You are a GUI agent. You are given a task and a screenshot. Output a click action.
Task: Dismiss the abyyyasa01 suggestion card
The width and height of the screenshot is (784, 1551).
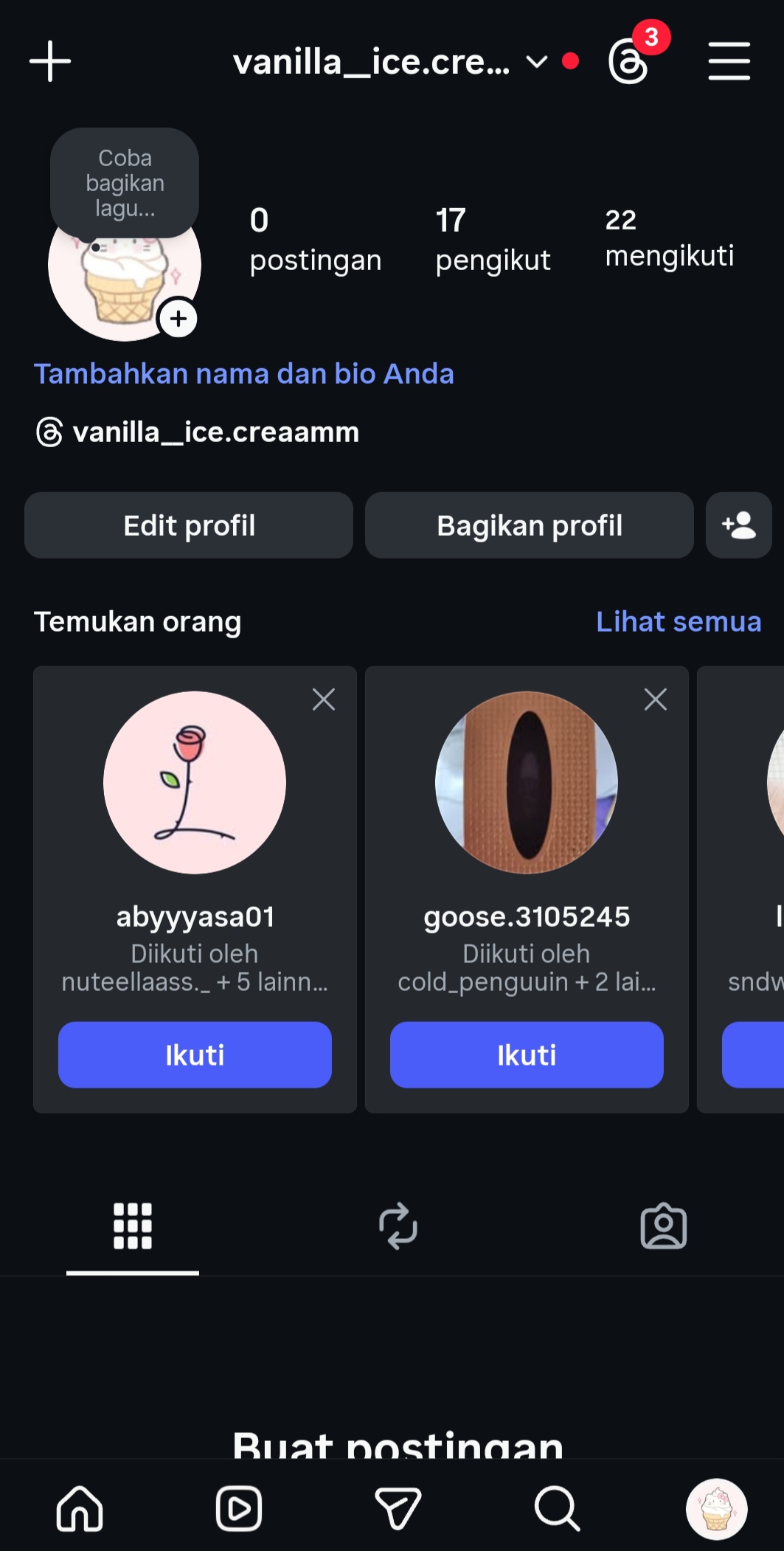coord(324,699)
